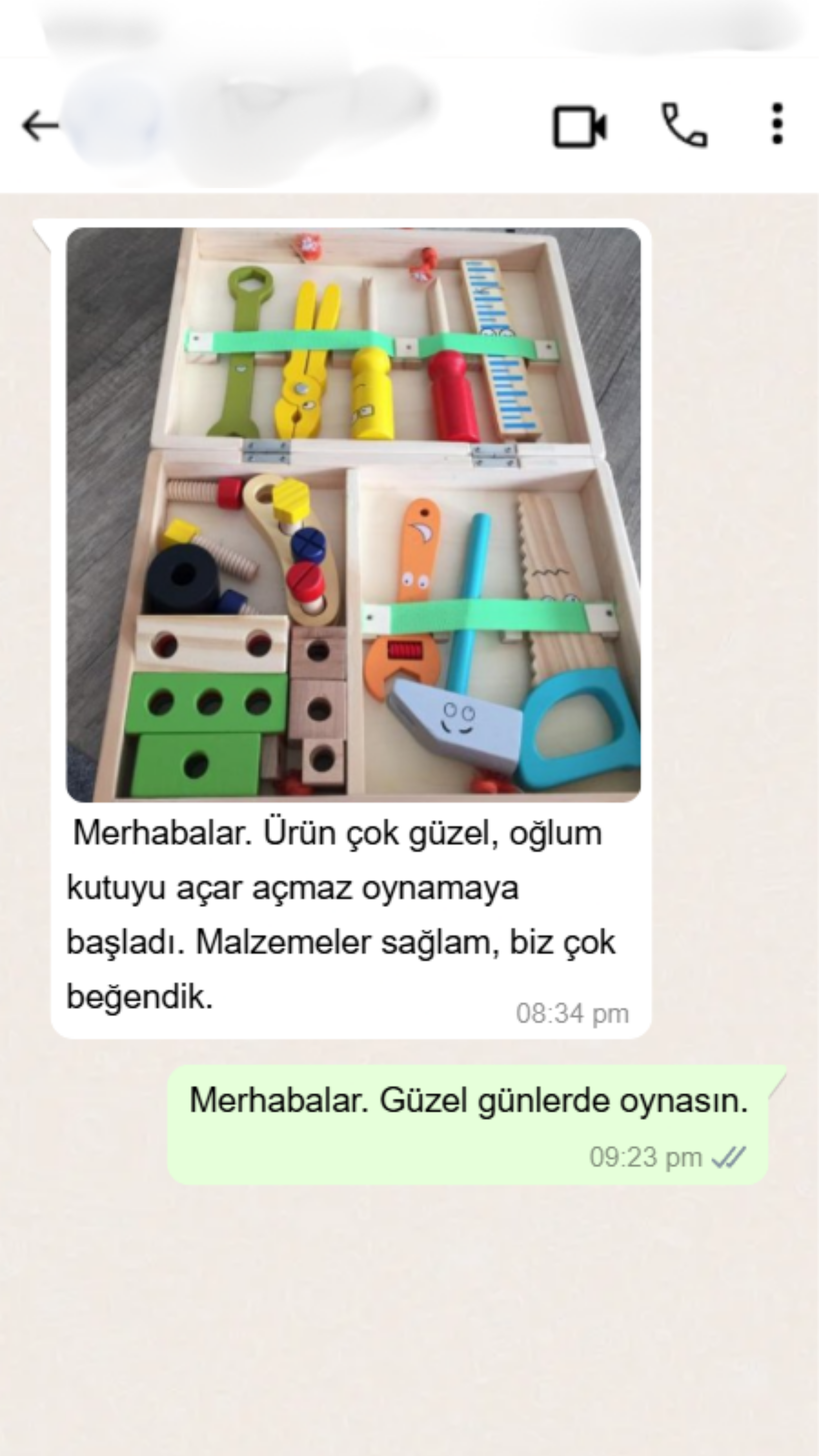Go back to the chat list

pyautogui.click(x=40, y=125)
